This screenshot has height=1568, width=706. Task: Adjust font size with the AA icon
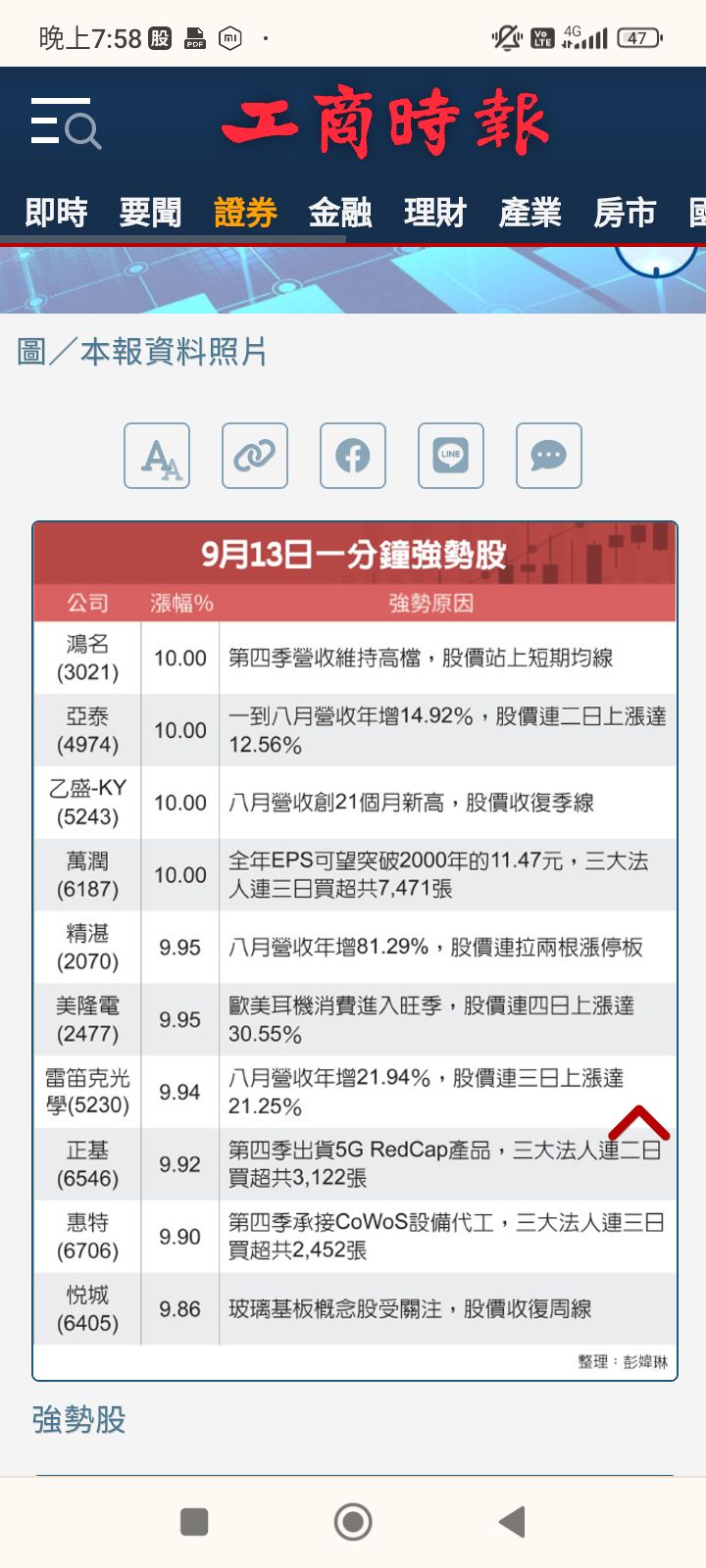click(157, 456)
